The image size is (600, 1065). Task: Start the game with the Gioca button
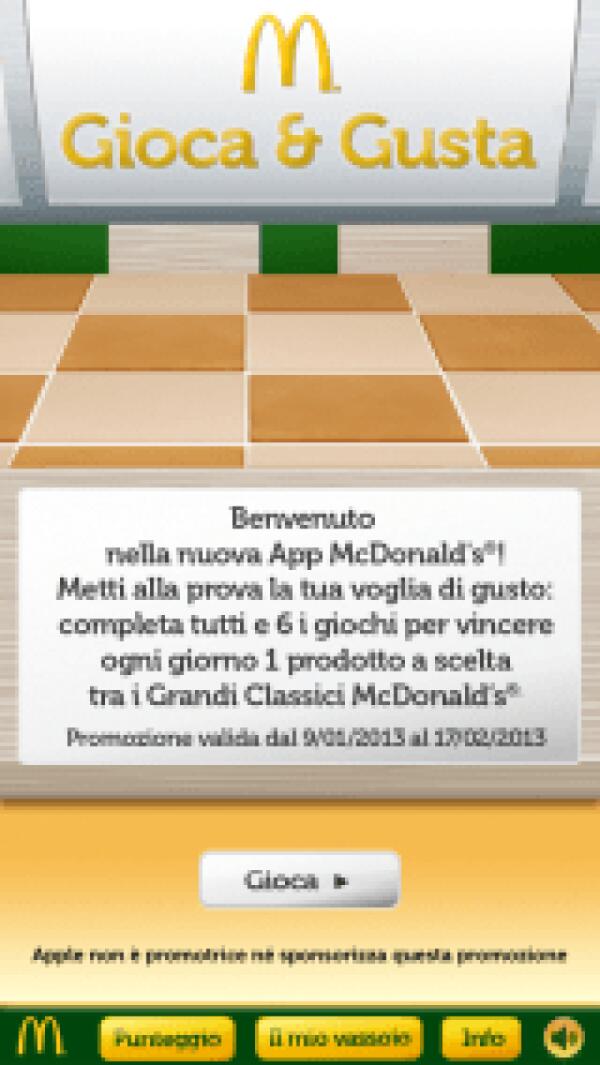pos(299,881)
